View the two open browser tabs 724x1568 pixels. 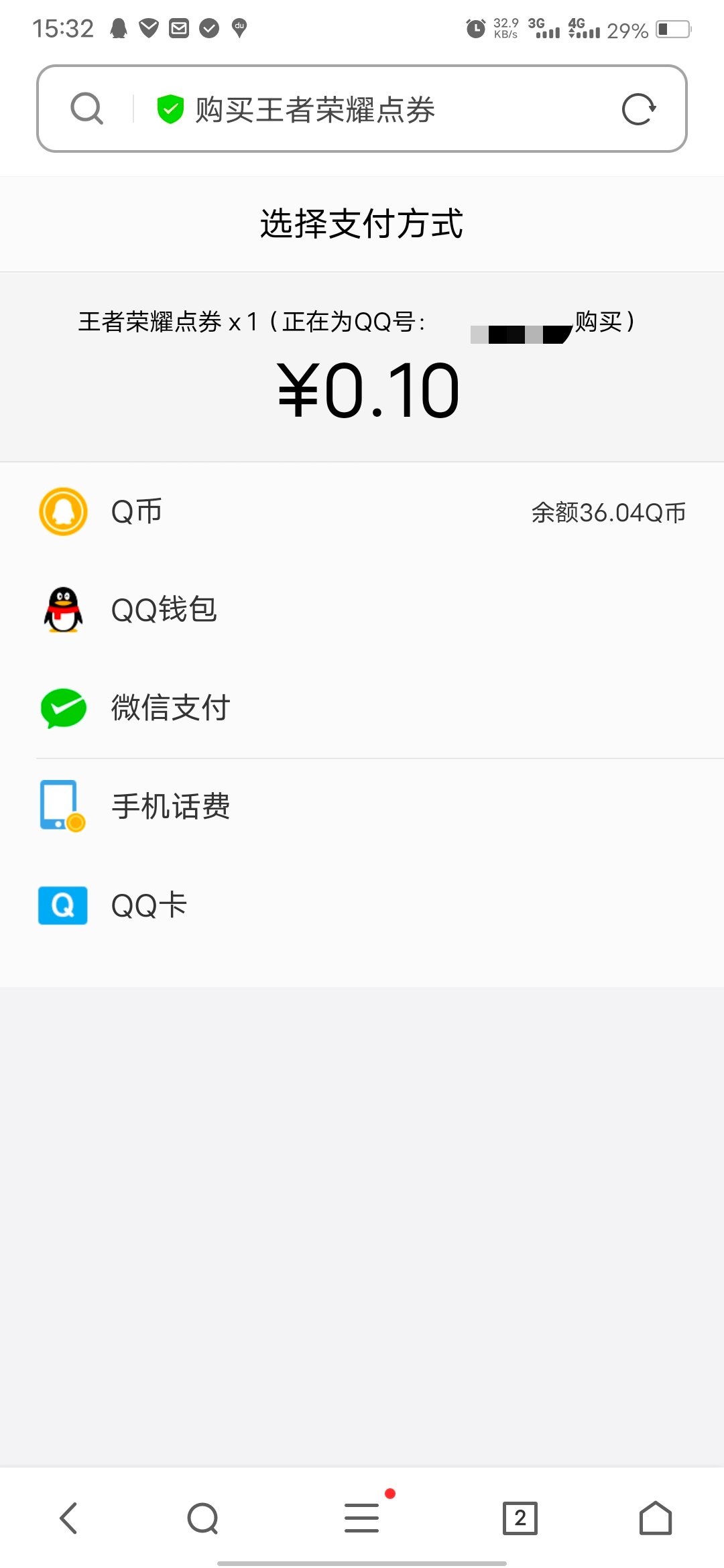(x=520, y=1518)
